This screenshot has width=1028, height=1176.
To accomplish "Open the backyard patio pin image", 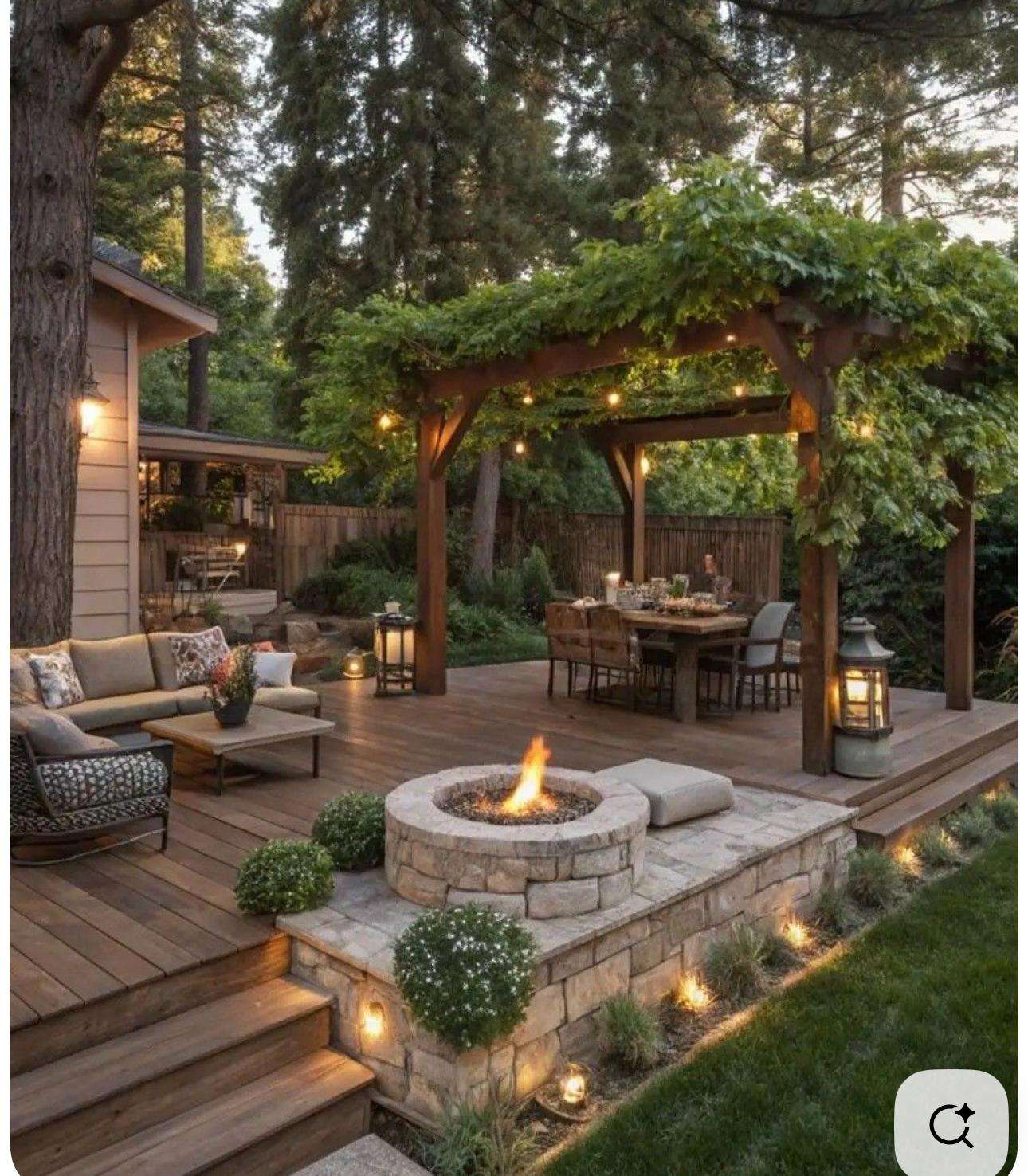I will [x=513, y=558].
